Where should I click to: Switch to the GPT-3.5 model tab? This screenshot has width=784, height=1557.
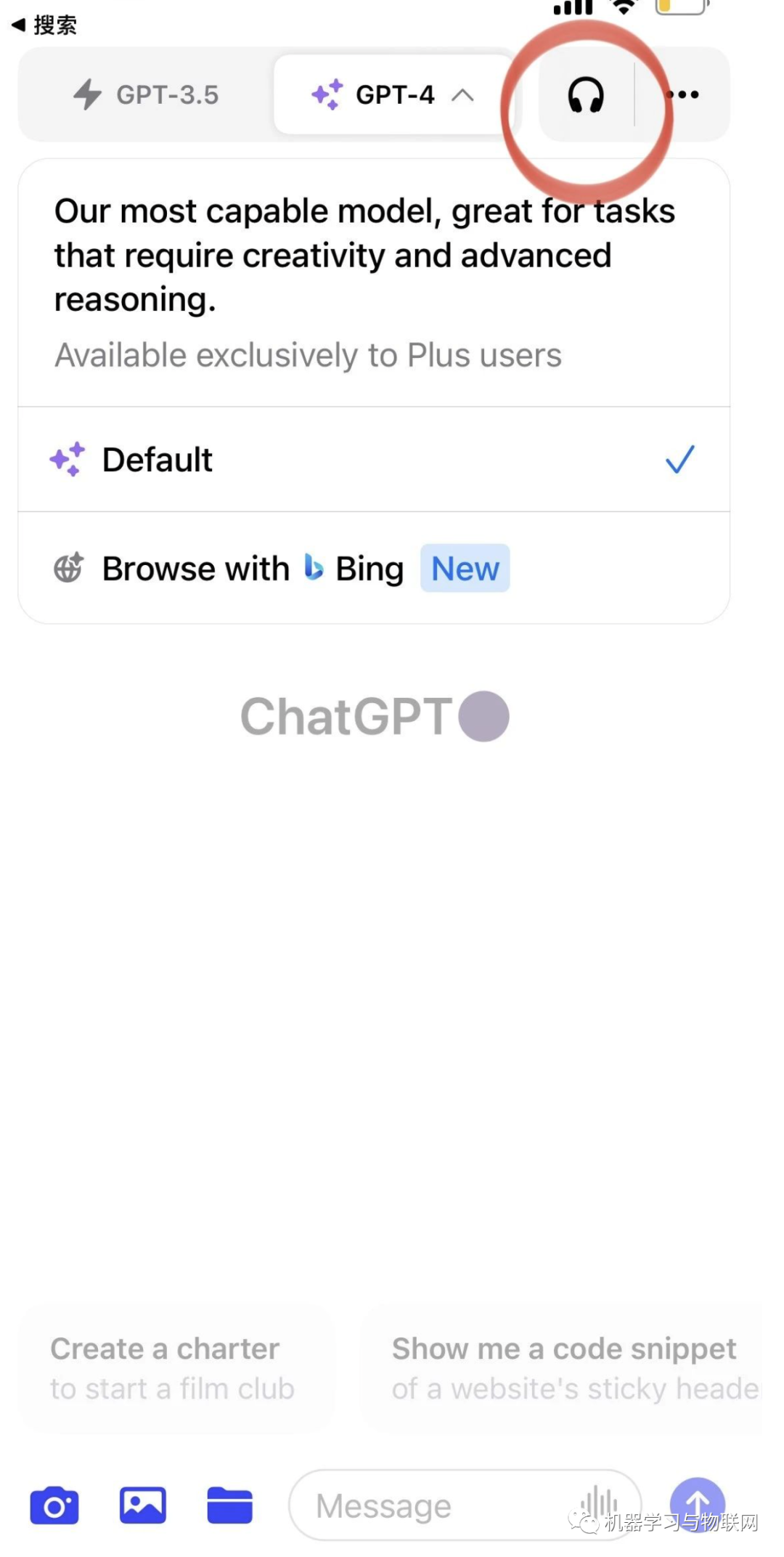click(146, 94)
